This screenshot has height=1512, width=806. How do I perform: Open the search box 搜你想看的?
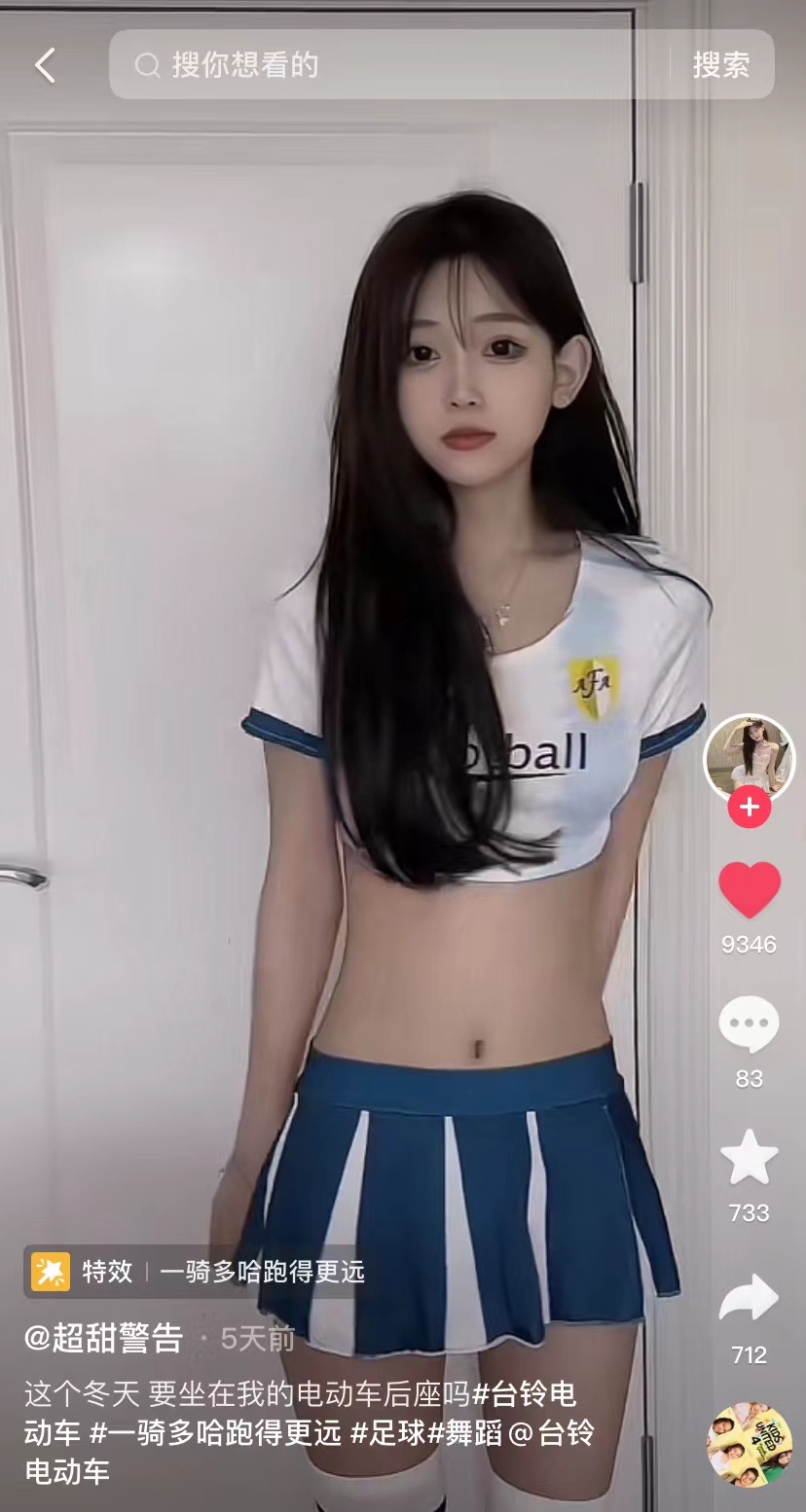coord(389,65)
